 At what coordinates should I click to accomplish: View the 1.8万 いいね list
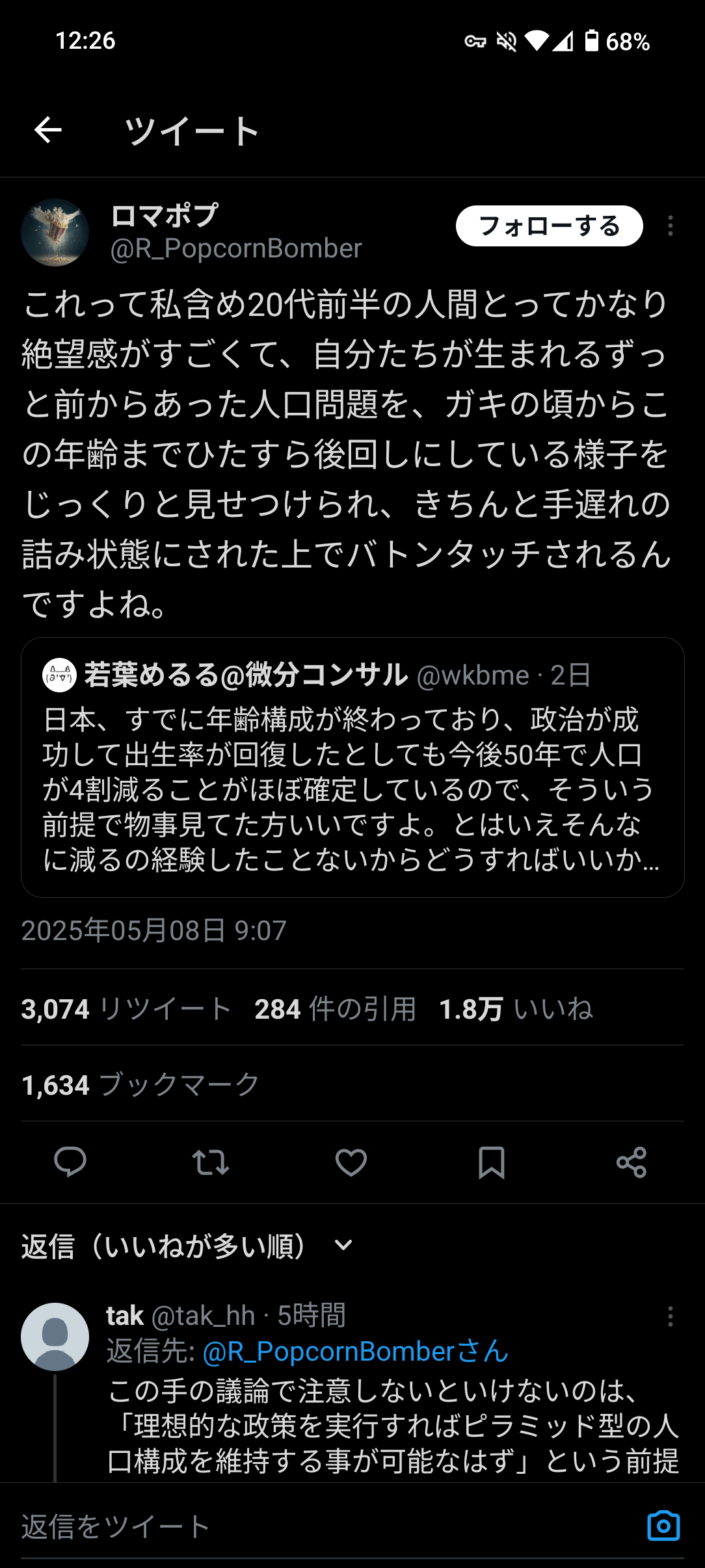tap(516, 1009)
